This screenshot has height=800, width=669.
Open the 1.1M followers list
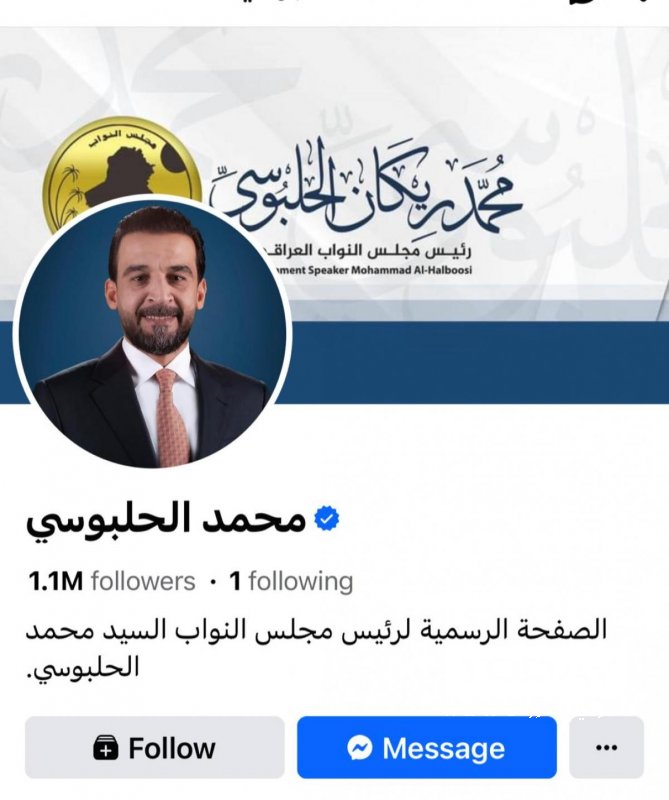point(110,581)
